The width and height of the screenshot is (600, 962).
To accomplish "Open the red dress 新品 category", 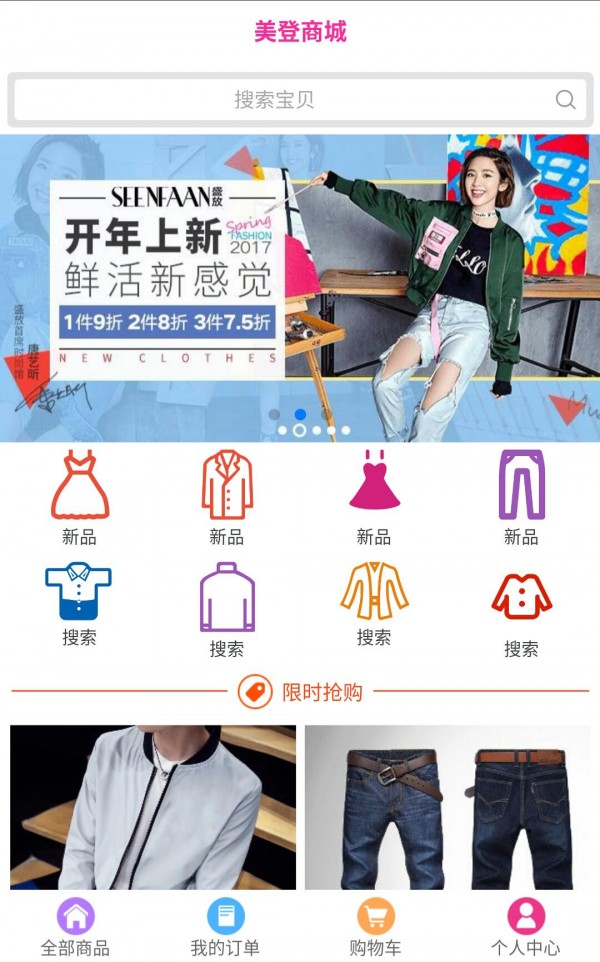I will click(x=79, y=497).
